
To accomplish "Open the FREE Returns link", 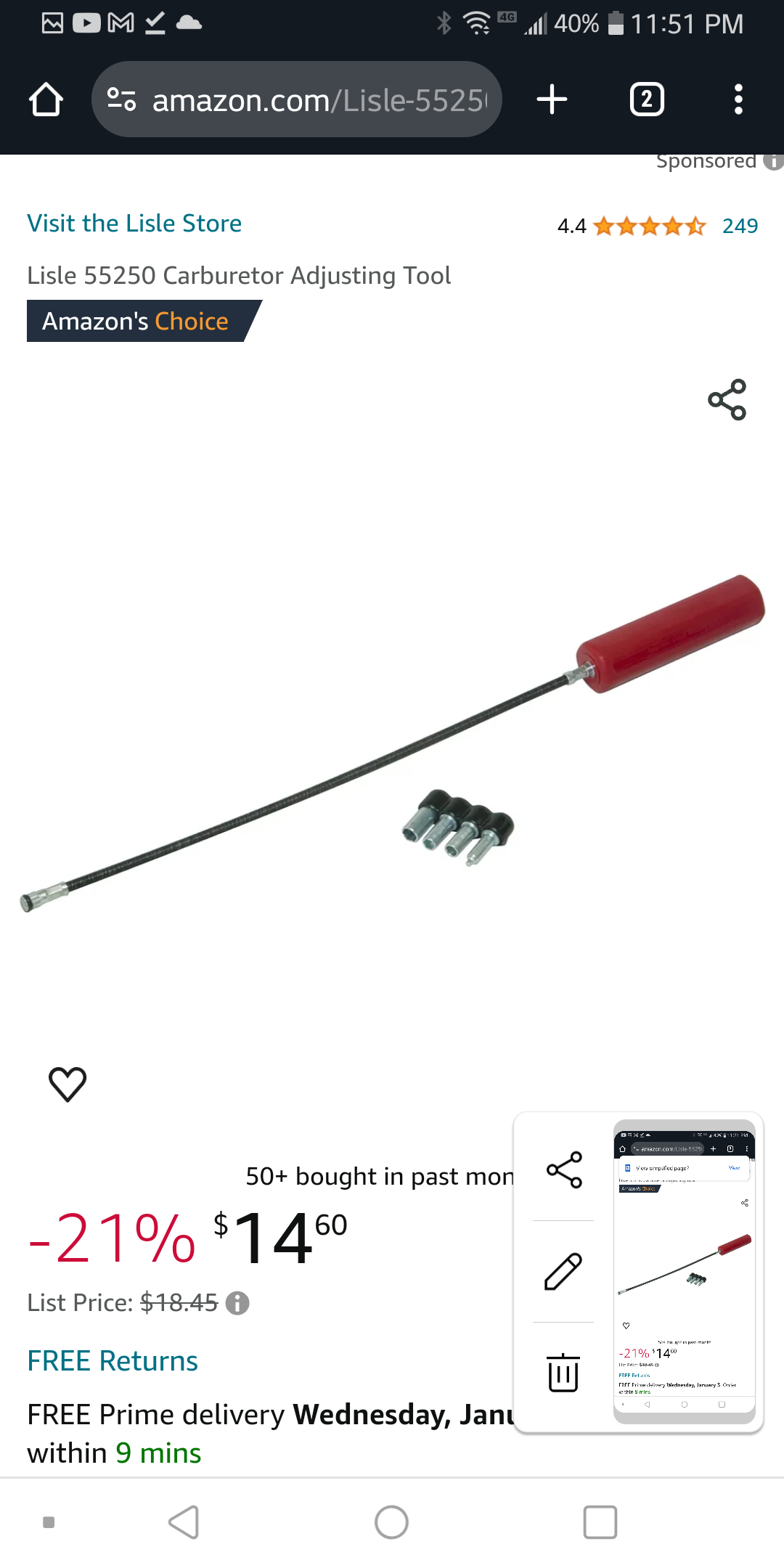I will tap(113, 1361).
